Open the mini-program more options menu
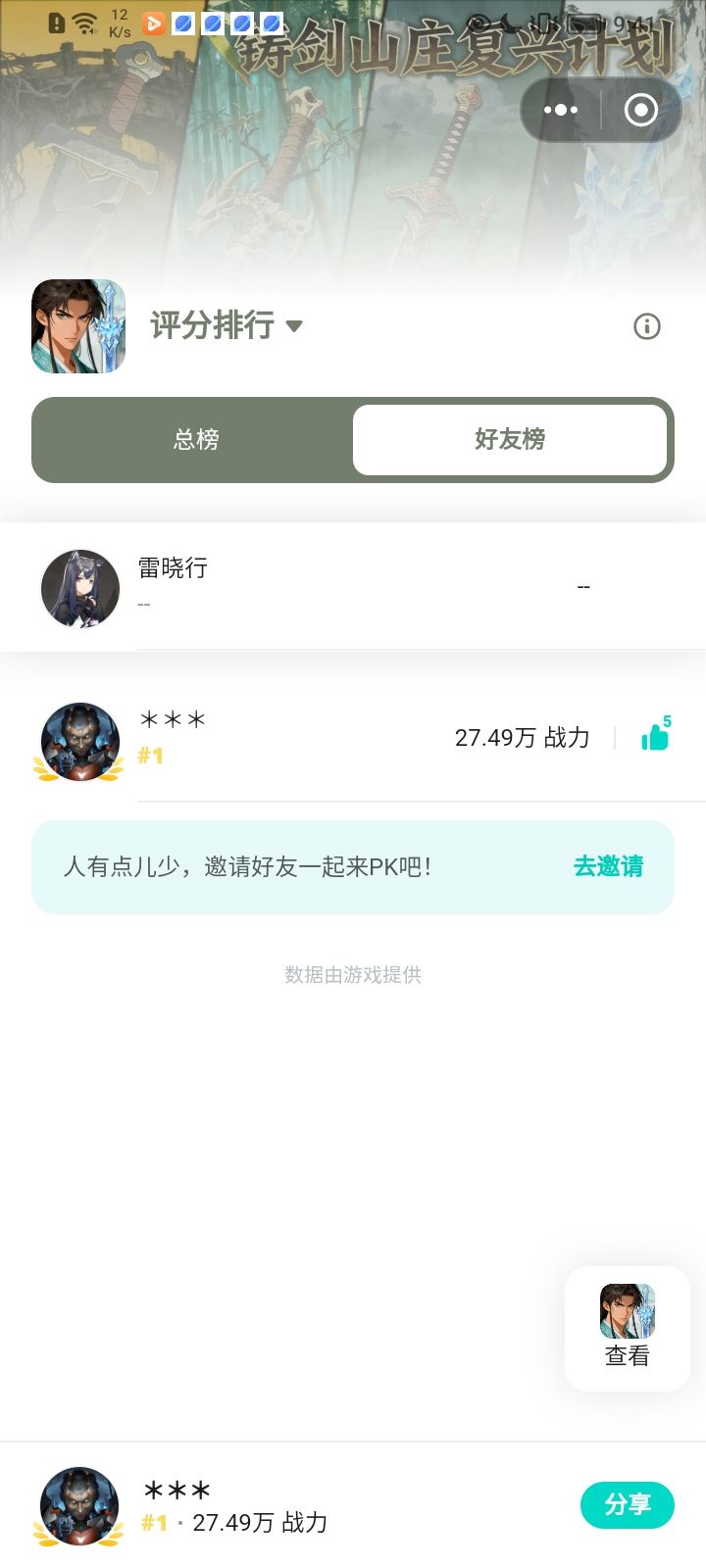This screenshot has height=1568, width=706. [x=560, y=110]
